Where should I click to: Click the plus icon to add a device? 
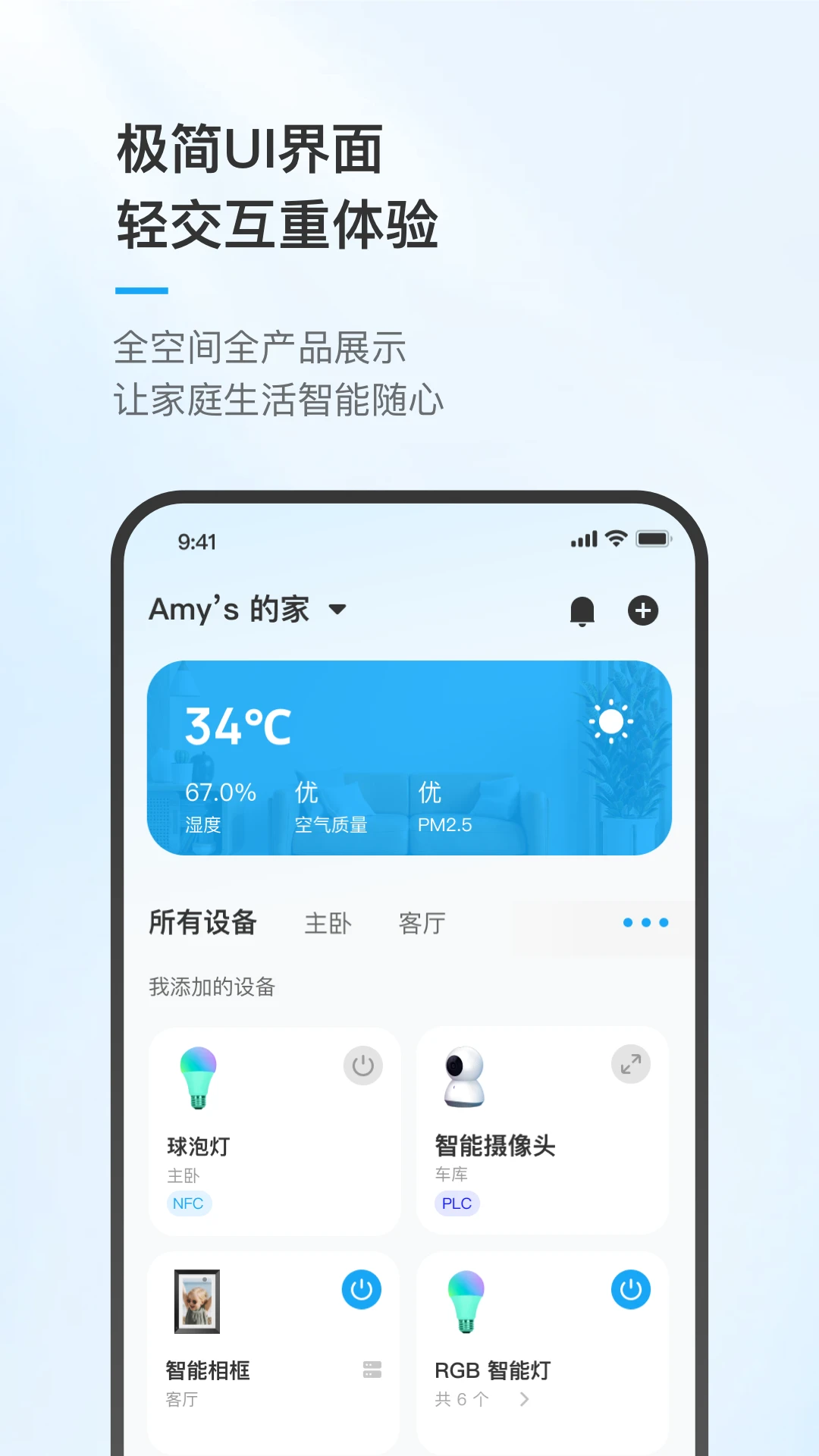coord(643,610)
